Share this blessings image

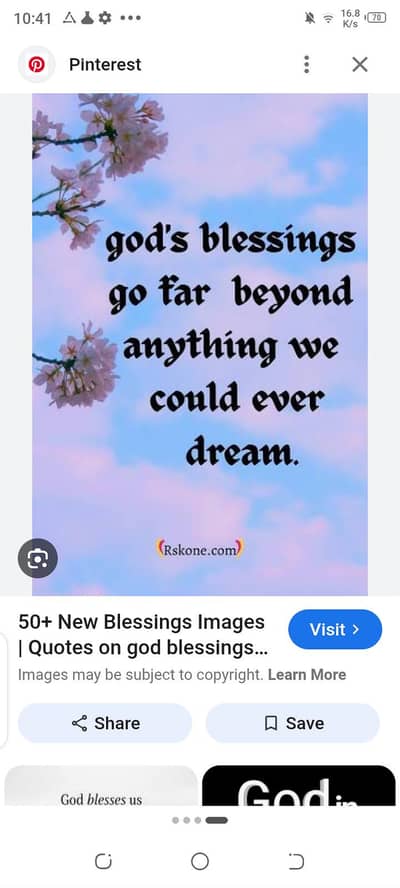[x=105, y=723]
